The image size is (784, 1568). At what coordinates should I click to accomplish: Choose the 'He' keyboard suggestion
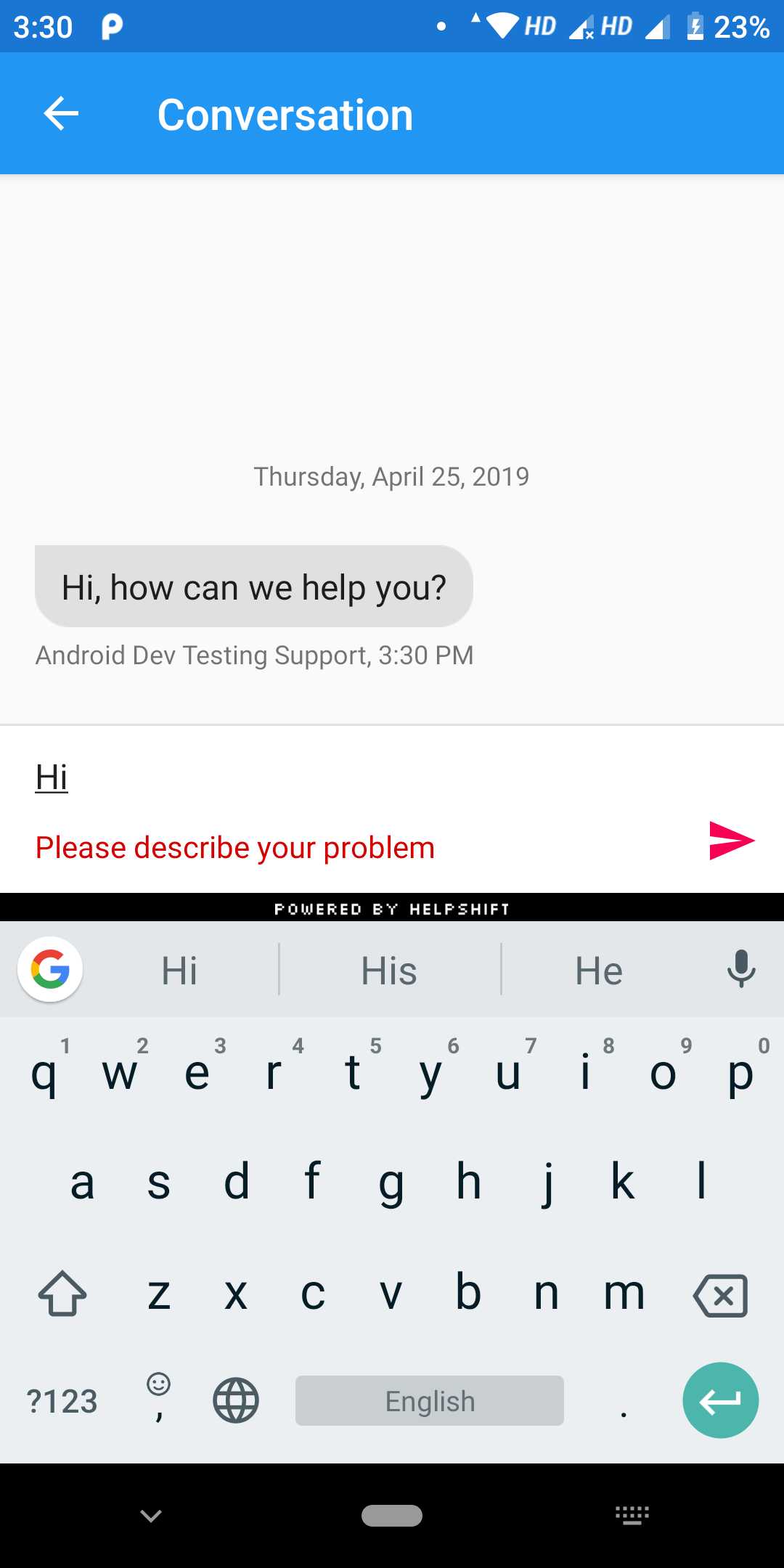(x=599, y=971)
